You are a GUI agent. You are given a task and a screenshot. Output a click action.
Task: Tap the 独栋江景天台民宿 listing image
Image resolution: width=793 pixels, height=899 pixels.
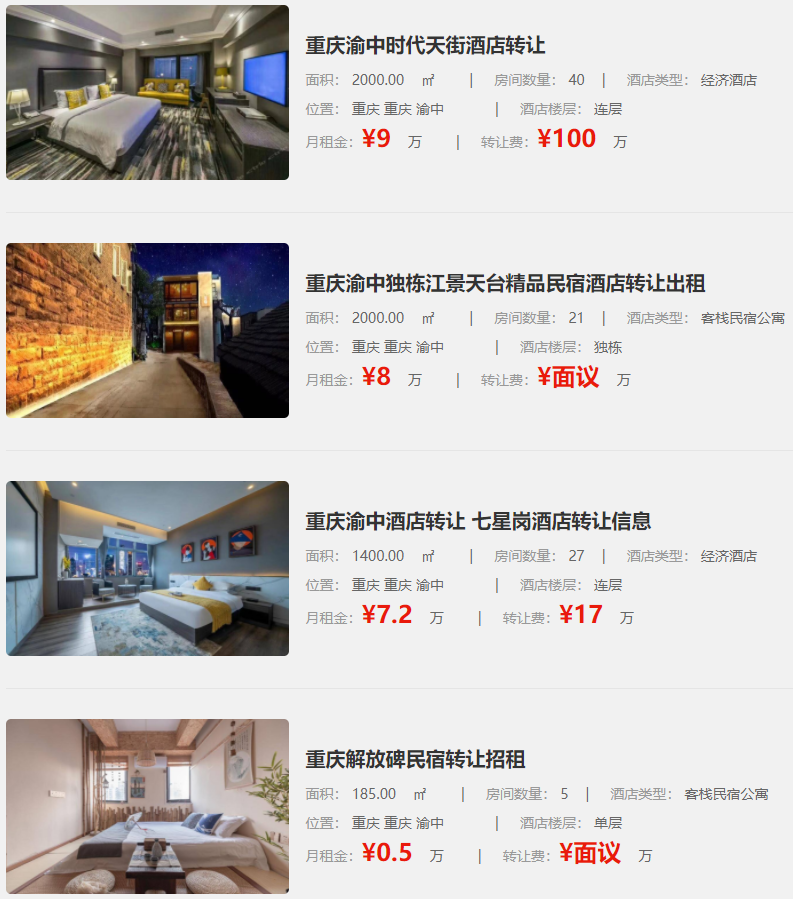point(147,330)
